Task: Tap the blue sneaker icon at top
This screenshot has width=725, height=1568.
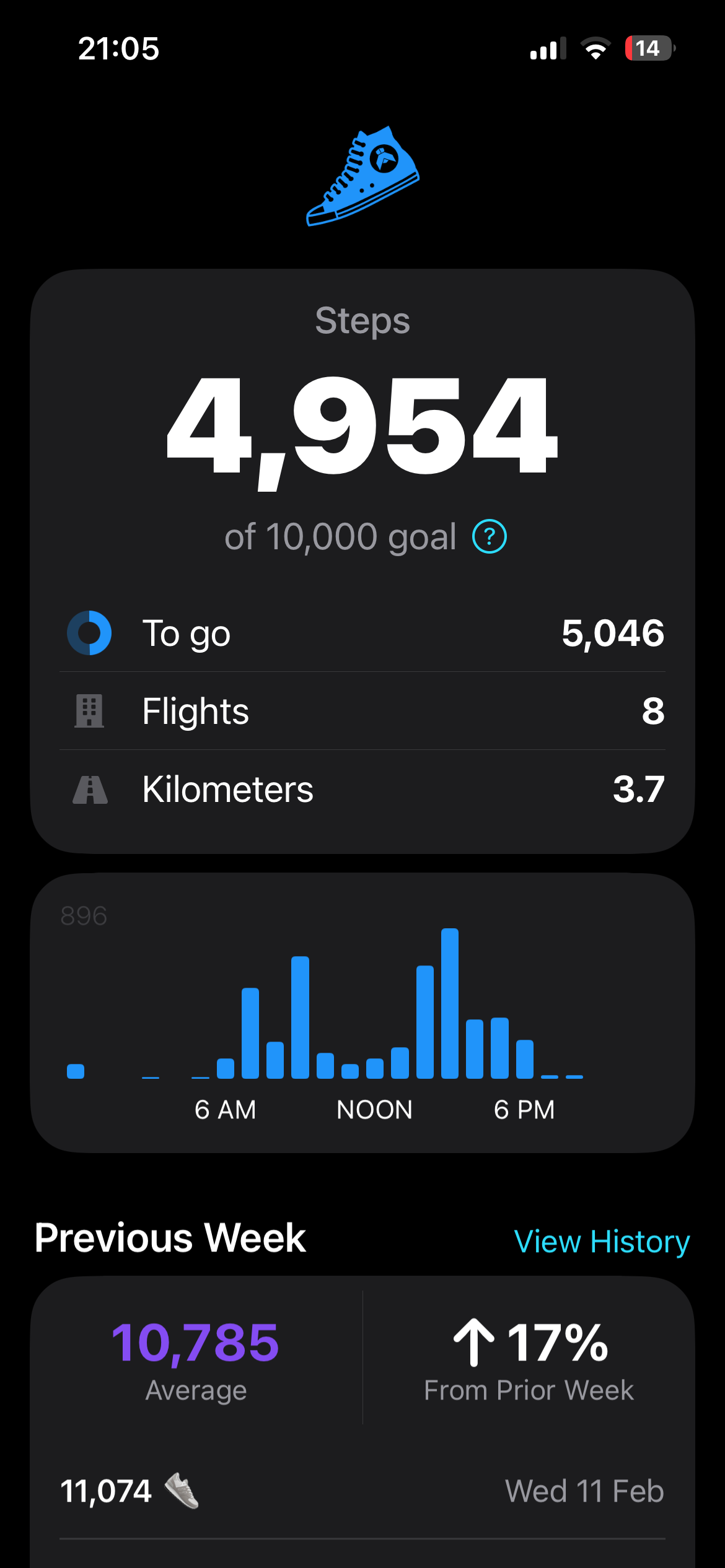Action: click(x=363, y=176)
